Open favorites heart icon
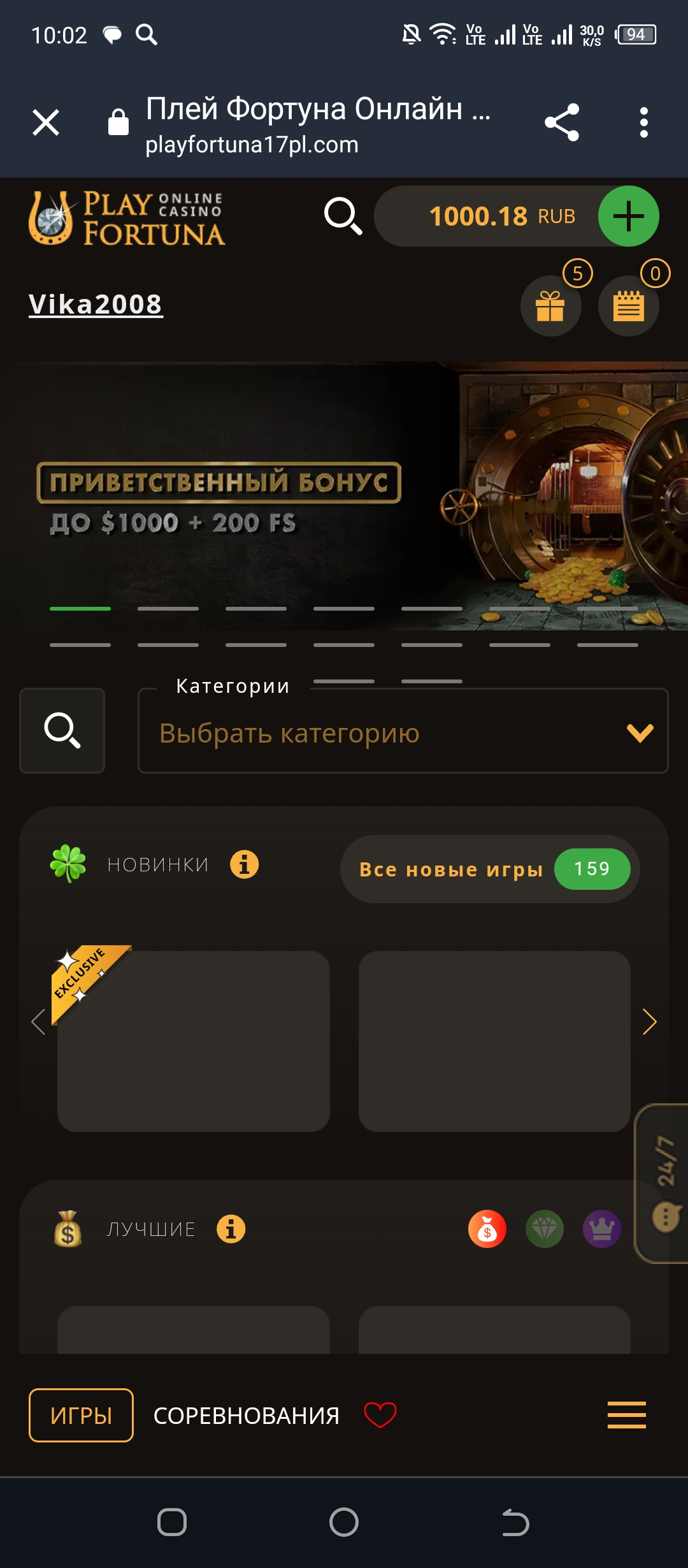Screen dimensions: 688x1568 [380, 1415]
